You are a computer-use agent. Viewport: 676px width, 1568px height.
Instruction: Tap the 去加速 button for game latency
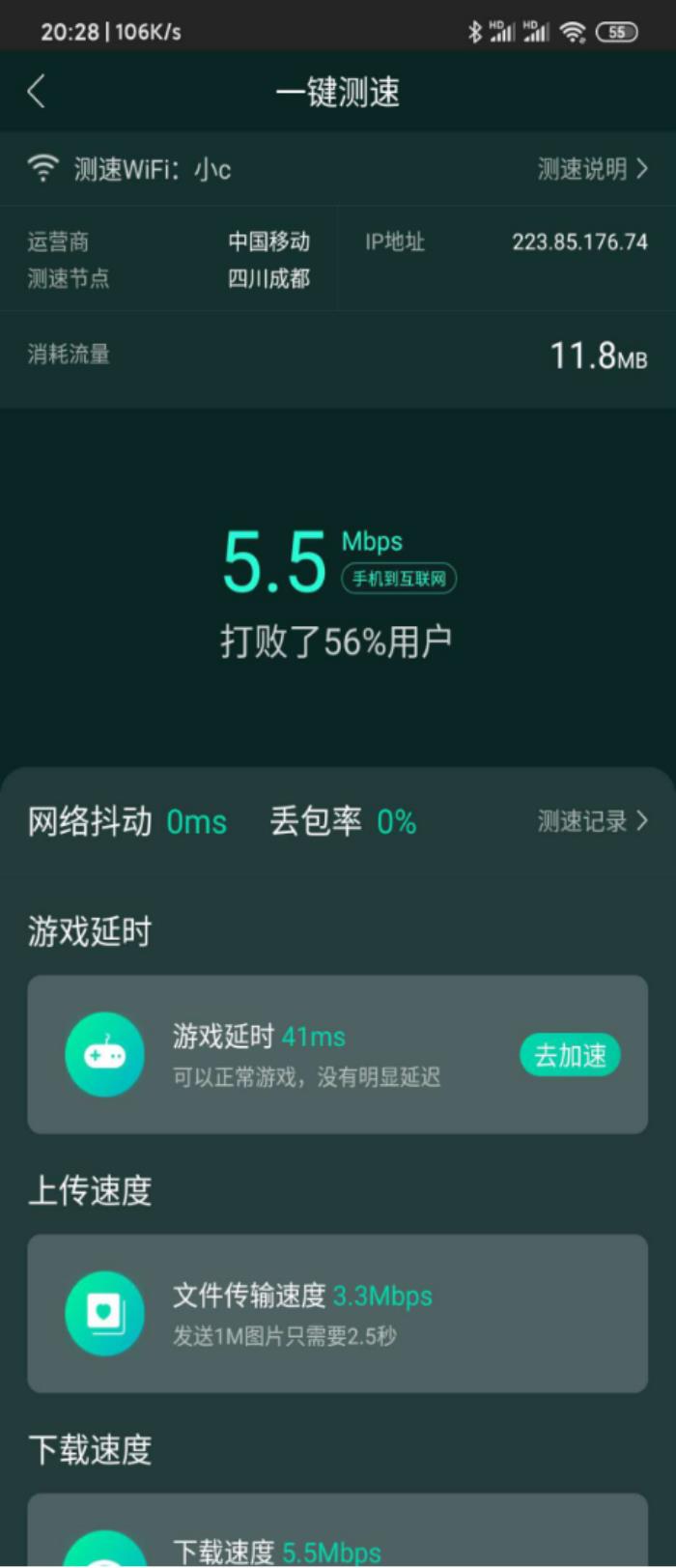pyautogui.click(x=570, y=1055)
